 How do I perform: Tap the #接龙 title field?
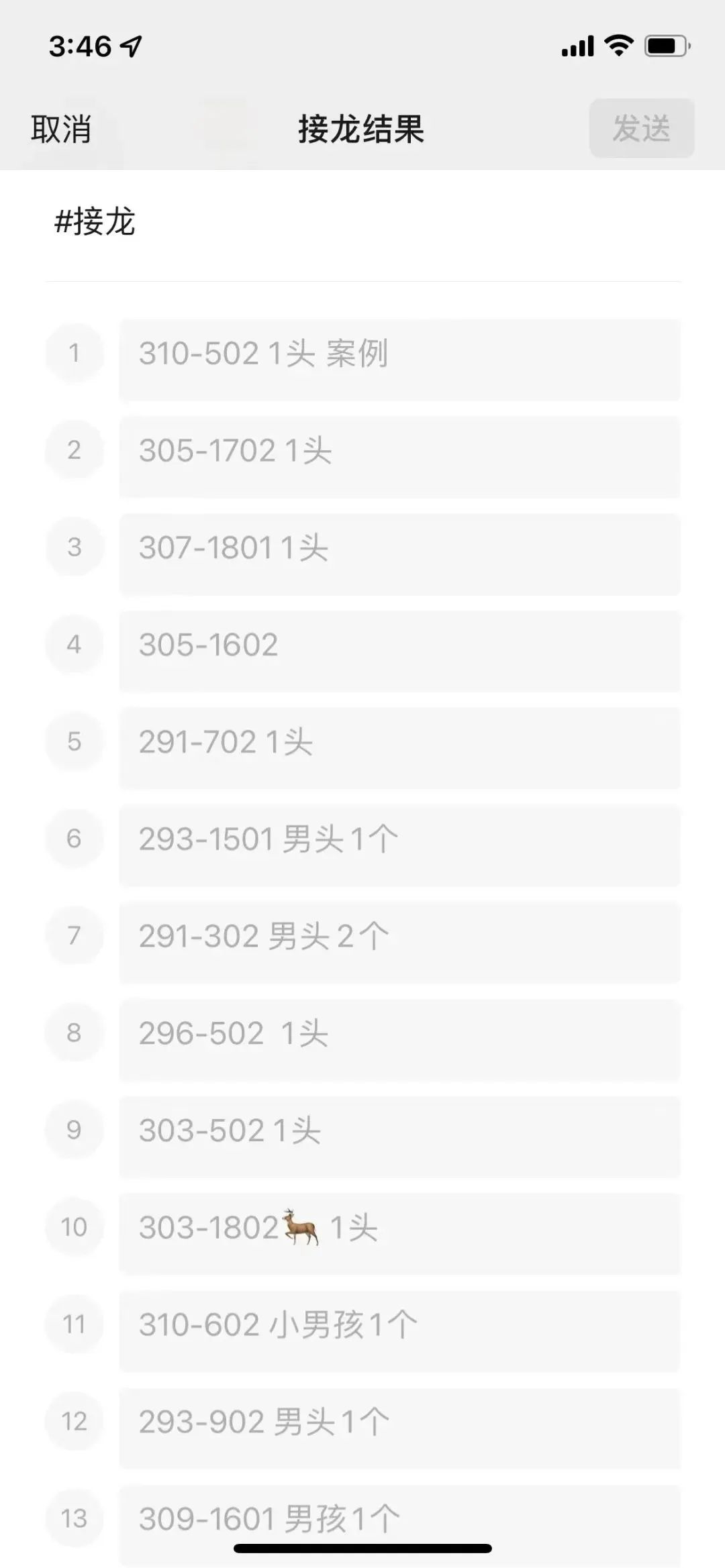point(362,222)
